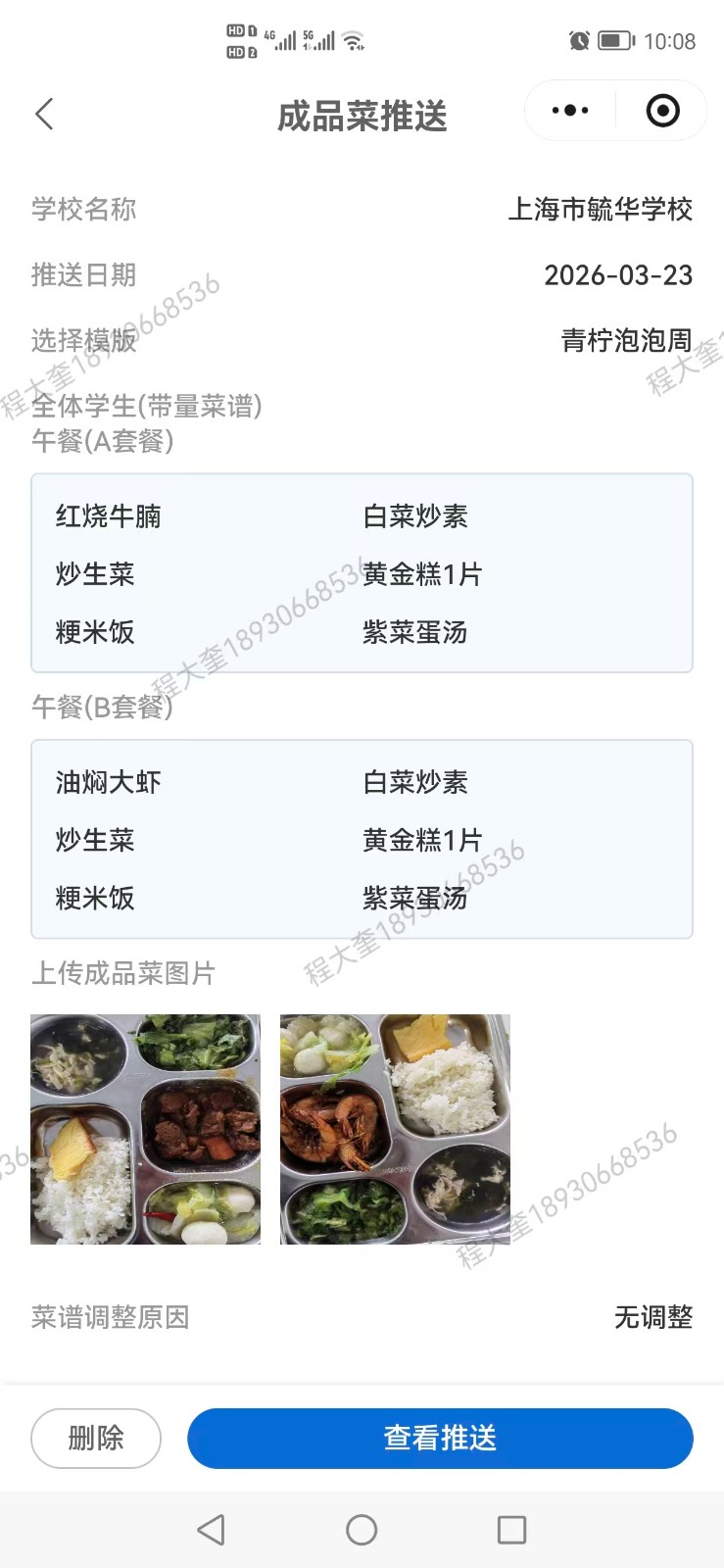Open recent apps via the square button
Screen dimensions: 724x1568
tap(511, 1529)
